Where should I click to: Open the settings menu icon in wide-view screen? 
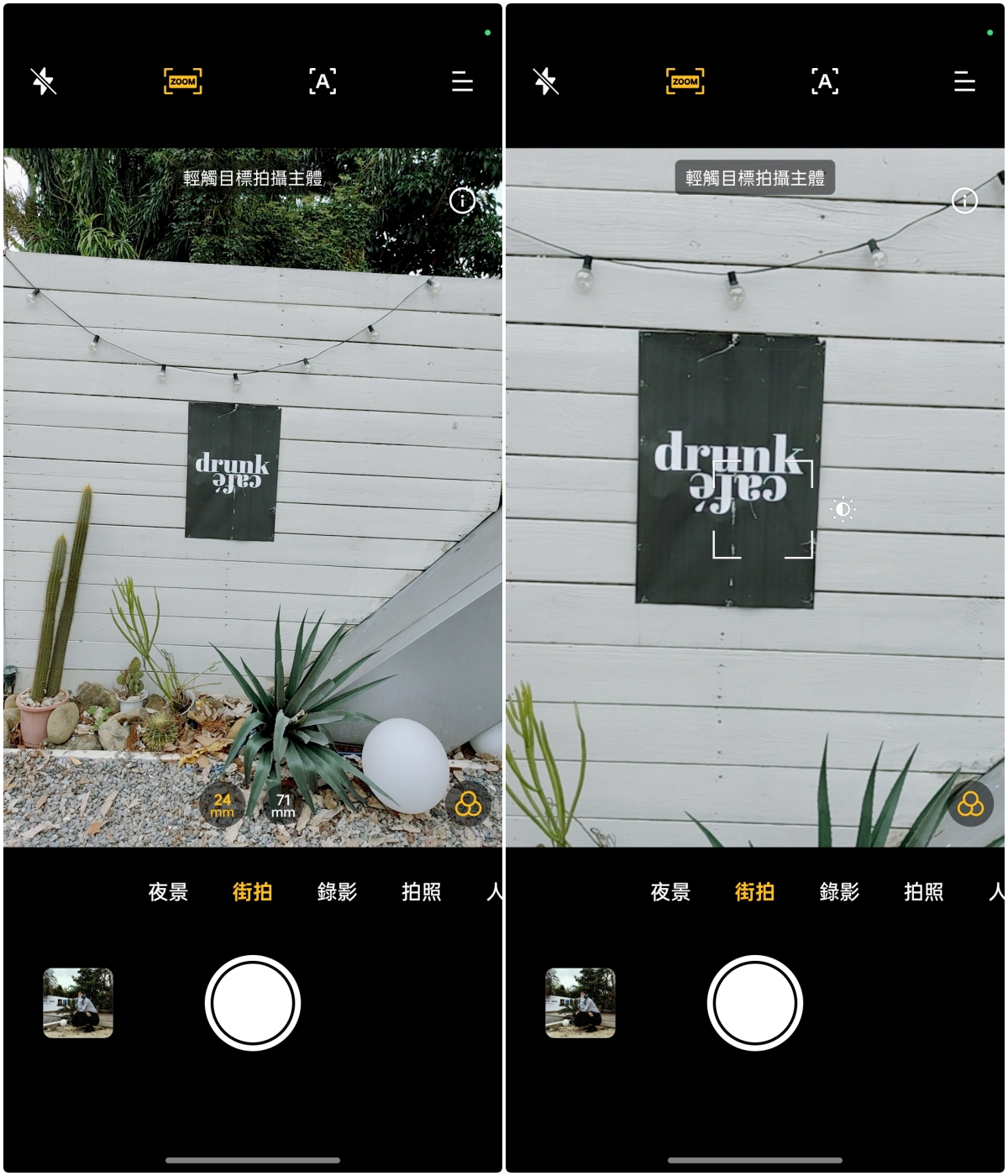click(x=462, y=81)
